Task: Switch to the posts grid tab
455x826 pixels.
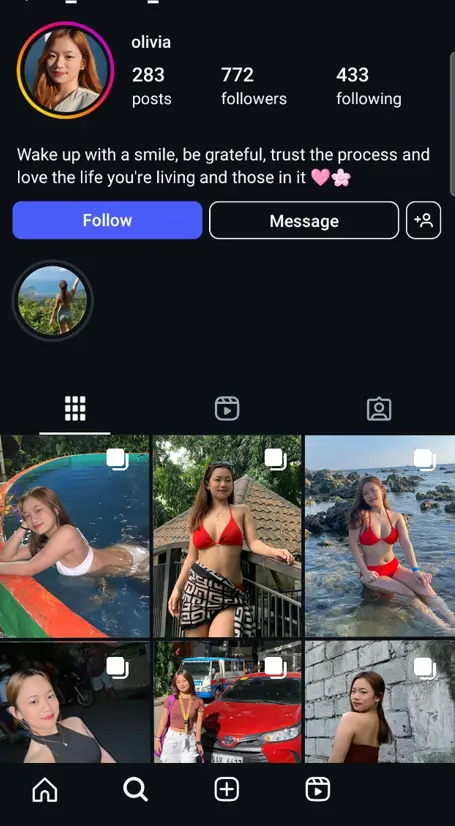Action: pyautogui.click(x=75, y=409)
